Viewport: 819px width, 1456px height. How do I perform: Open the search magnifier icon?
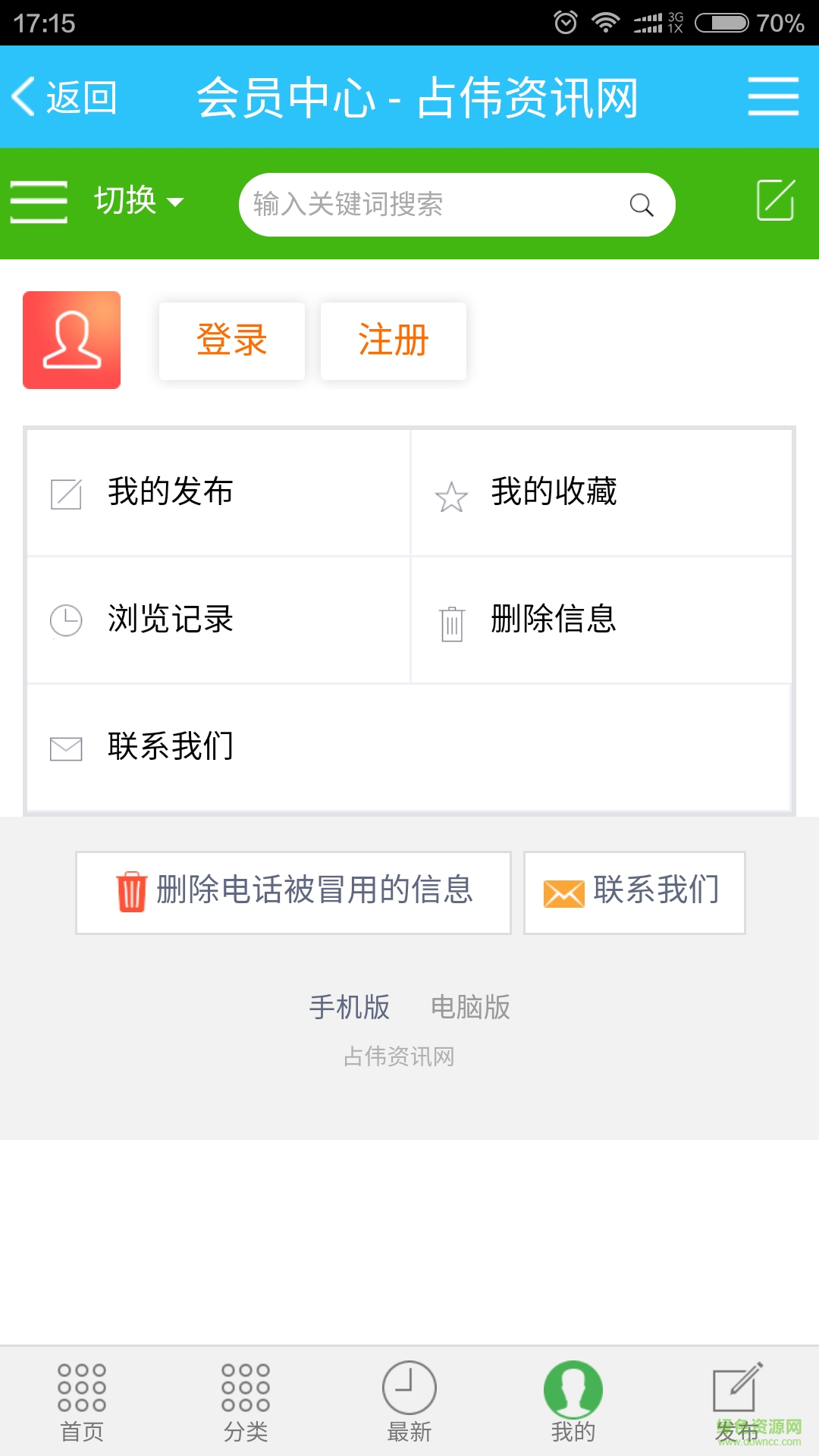tap(641, 205)
